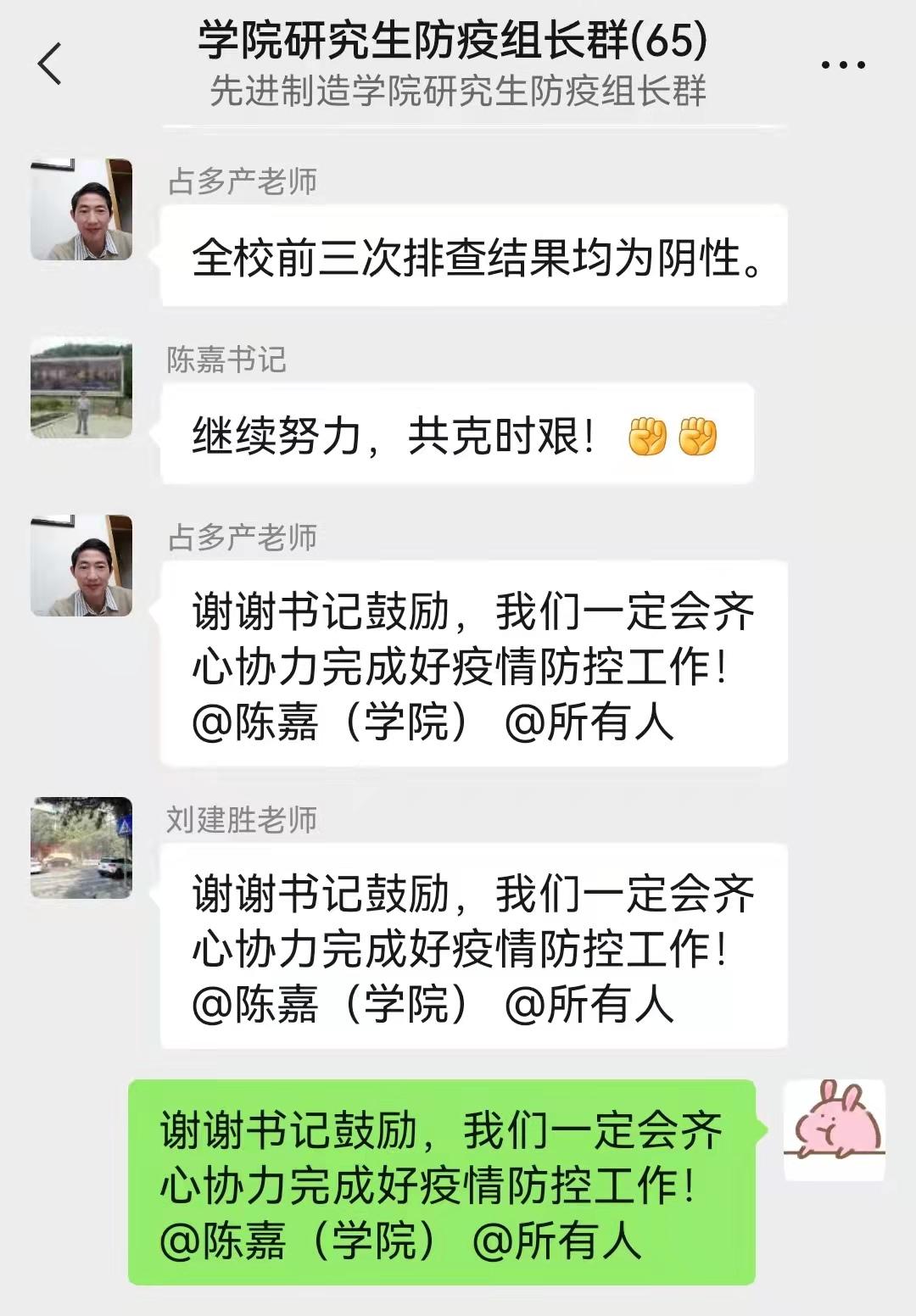This screenshot has height=1316, width=916.
Task: Open 占多产老师's avatar beside the 全校前三次排查 message
Action: click(81, 209)
